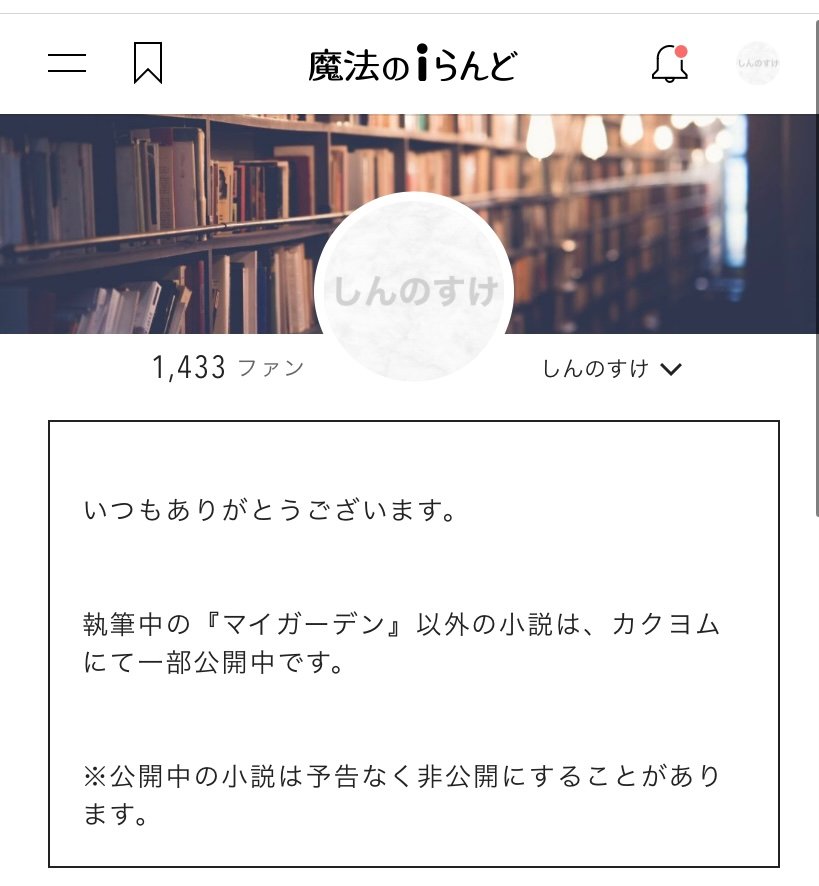This screenshot has height=886, width=819.
Task: Open the small account avatar in the header
Action: (x=757, y=64)
